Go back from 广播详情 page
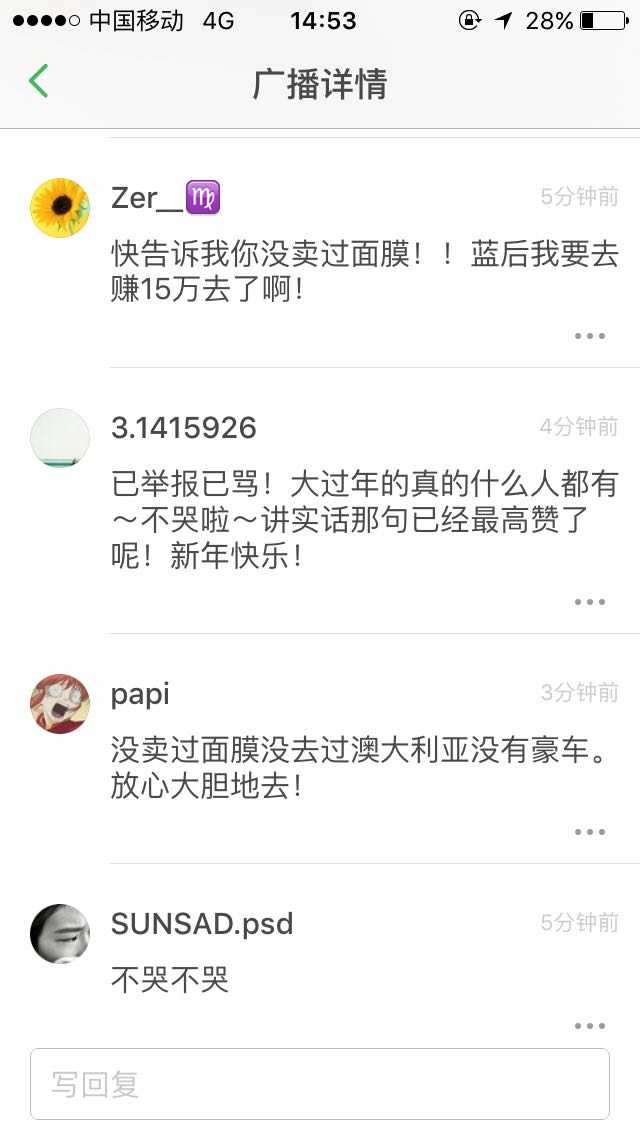640x1136 pixels. tap(38, 81)
